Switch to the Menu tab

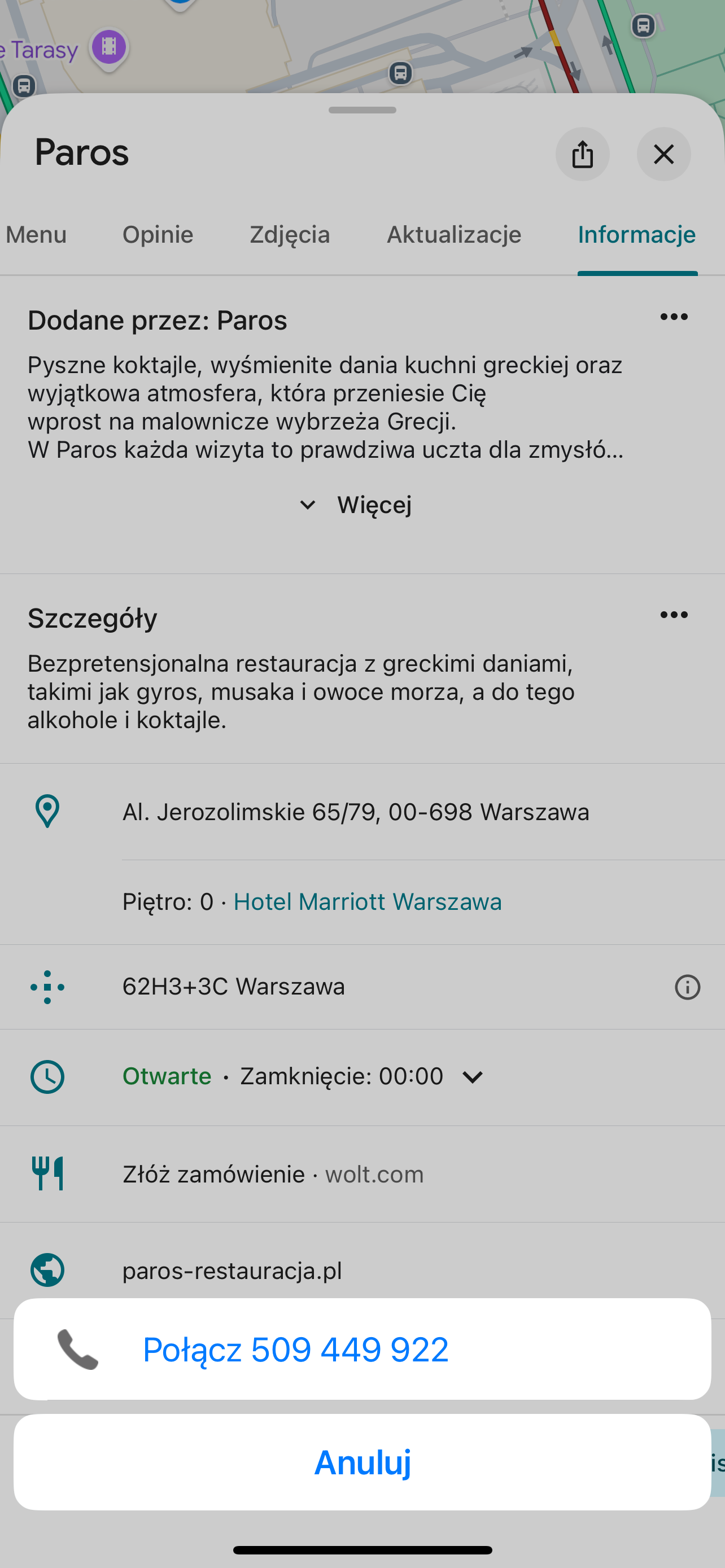(x=37, y=235)
